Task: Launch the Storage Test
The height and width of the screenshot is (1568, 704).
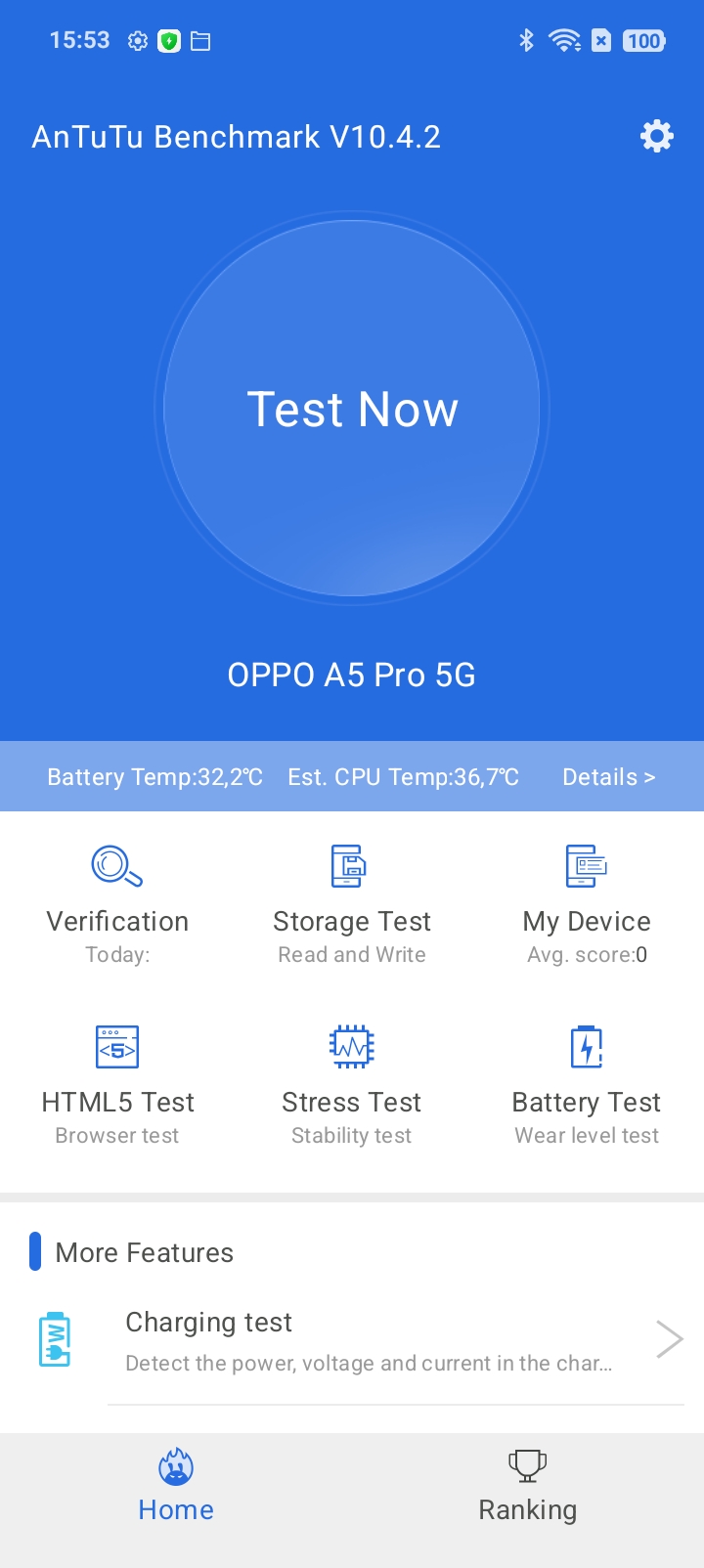Action: (x=352, y=905)
